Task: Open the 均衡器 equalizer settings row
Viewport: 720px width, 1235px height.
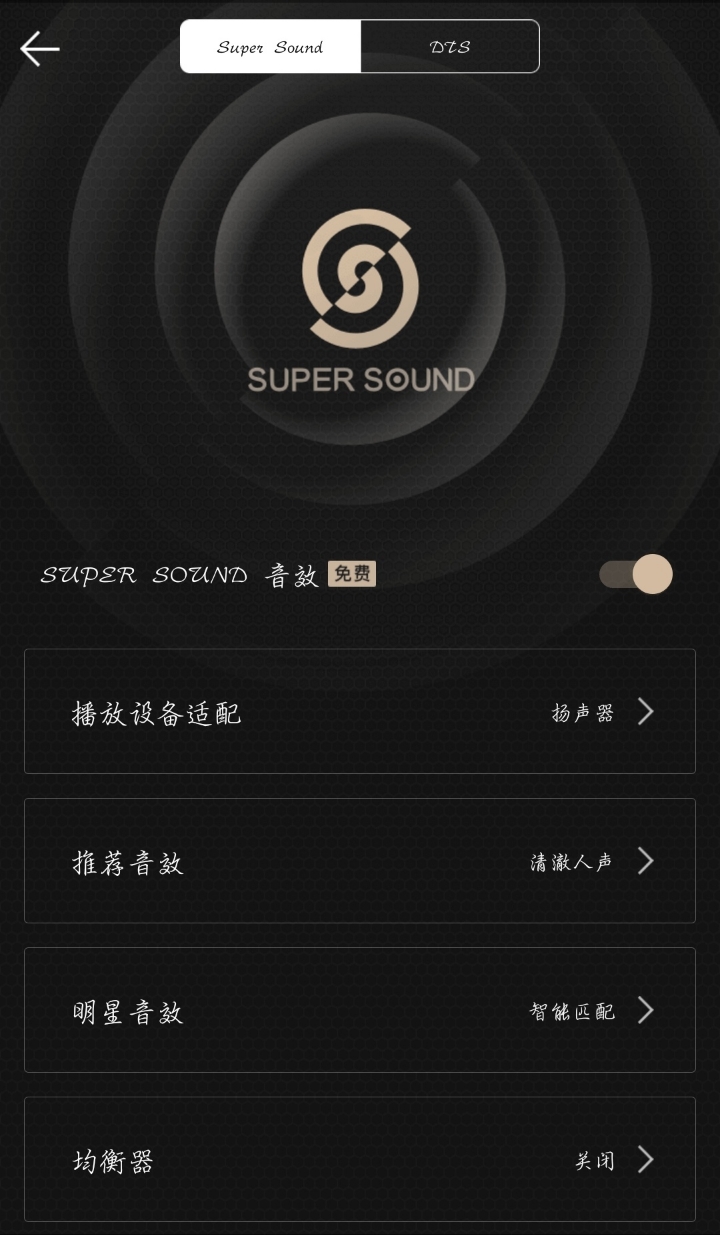Action: [x=360, y=1160]
